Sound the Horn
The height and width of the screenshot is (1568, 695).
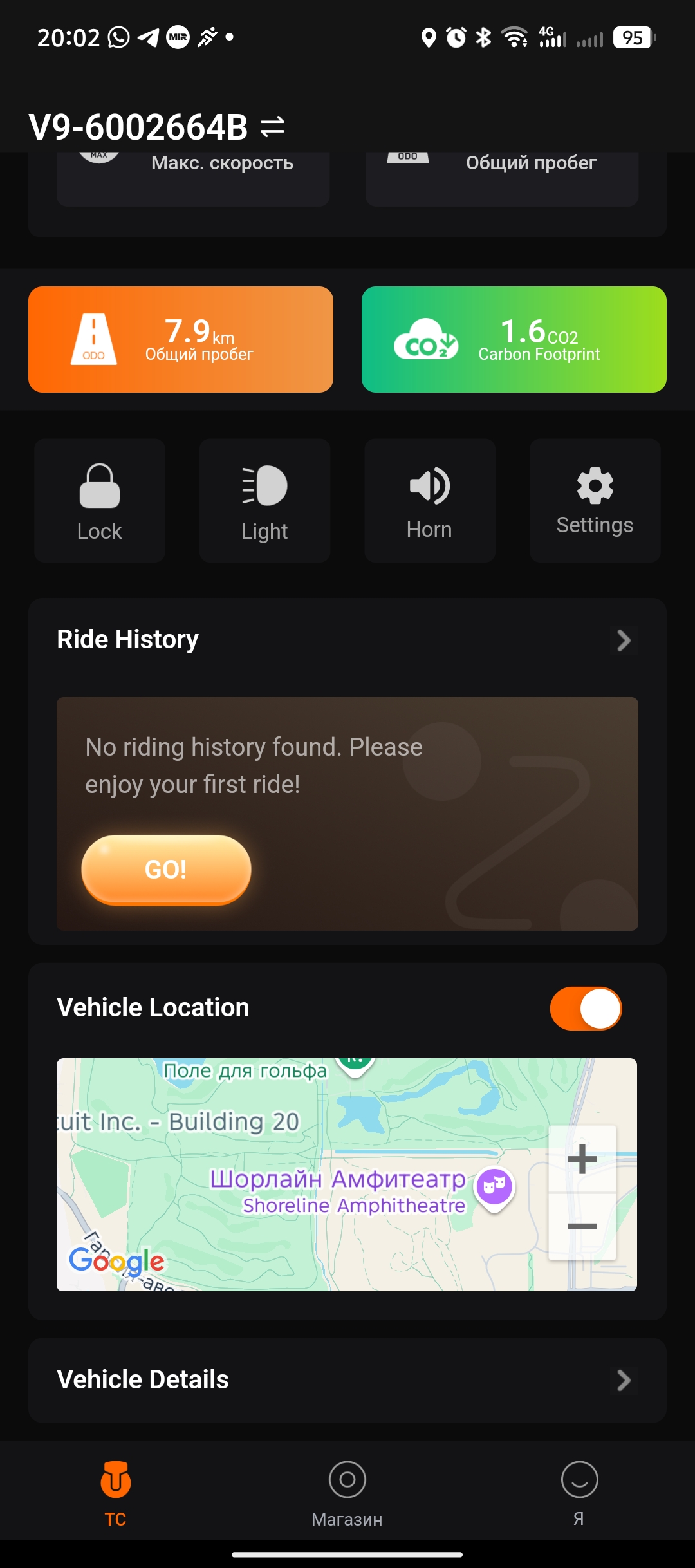[430, 501]
